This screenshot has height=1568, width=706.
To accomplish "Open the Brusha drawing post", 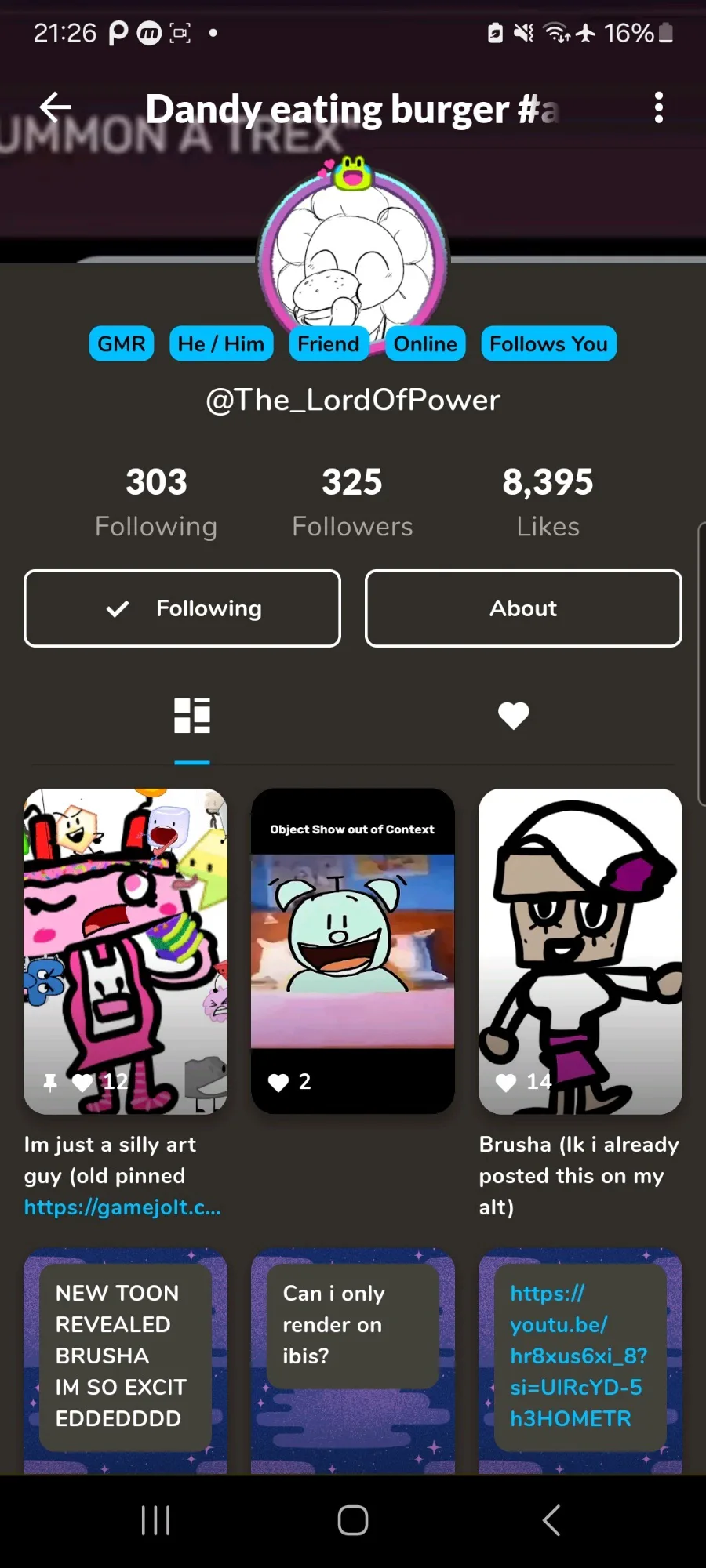I will pos(580,951).
